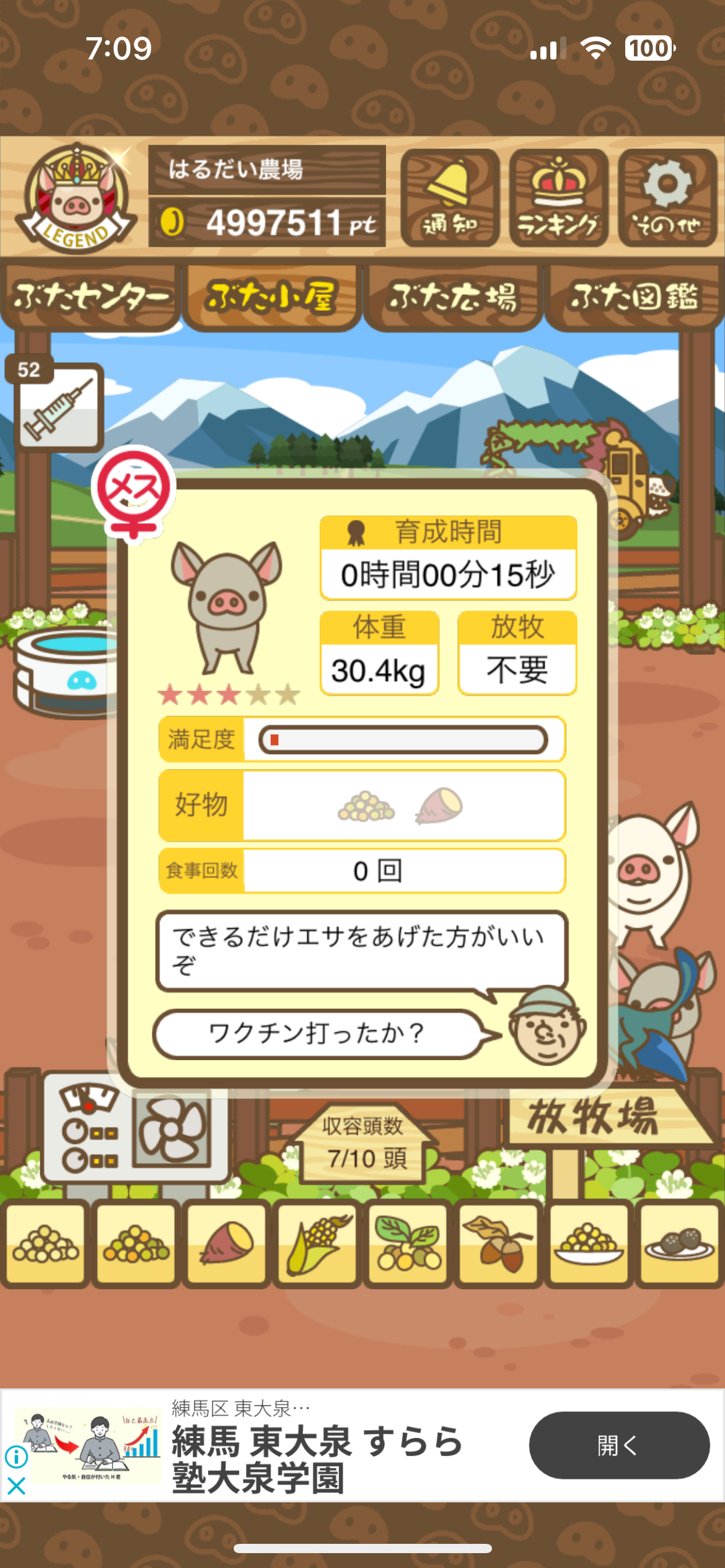The height and width of the screenshot is (1568, 725).
Task: Switch to the ぶた広場 tab
Action: [x=453, y=297]
